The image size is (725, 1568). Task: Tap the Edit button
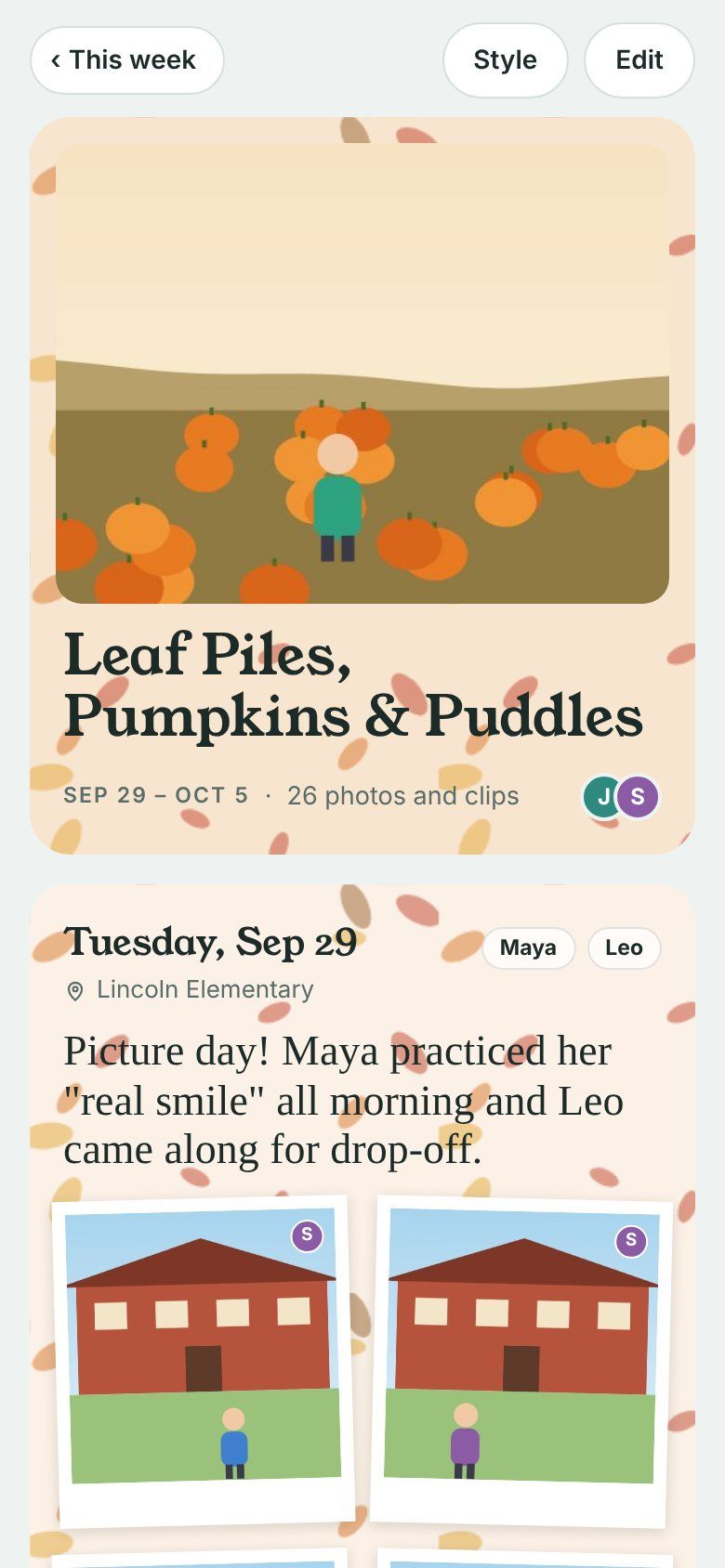coord(639,60)
